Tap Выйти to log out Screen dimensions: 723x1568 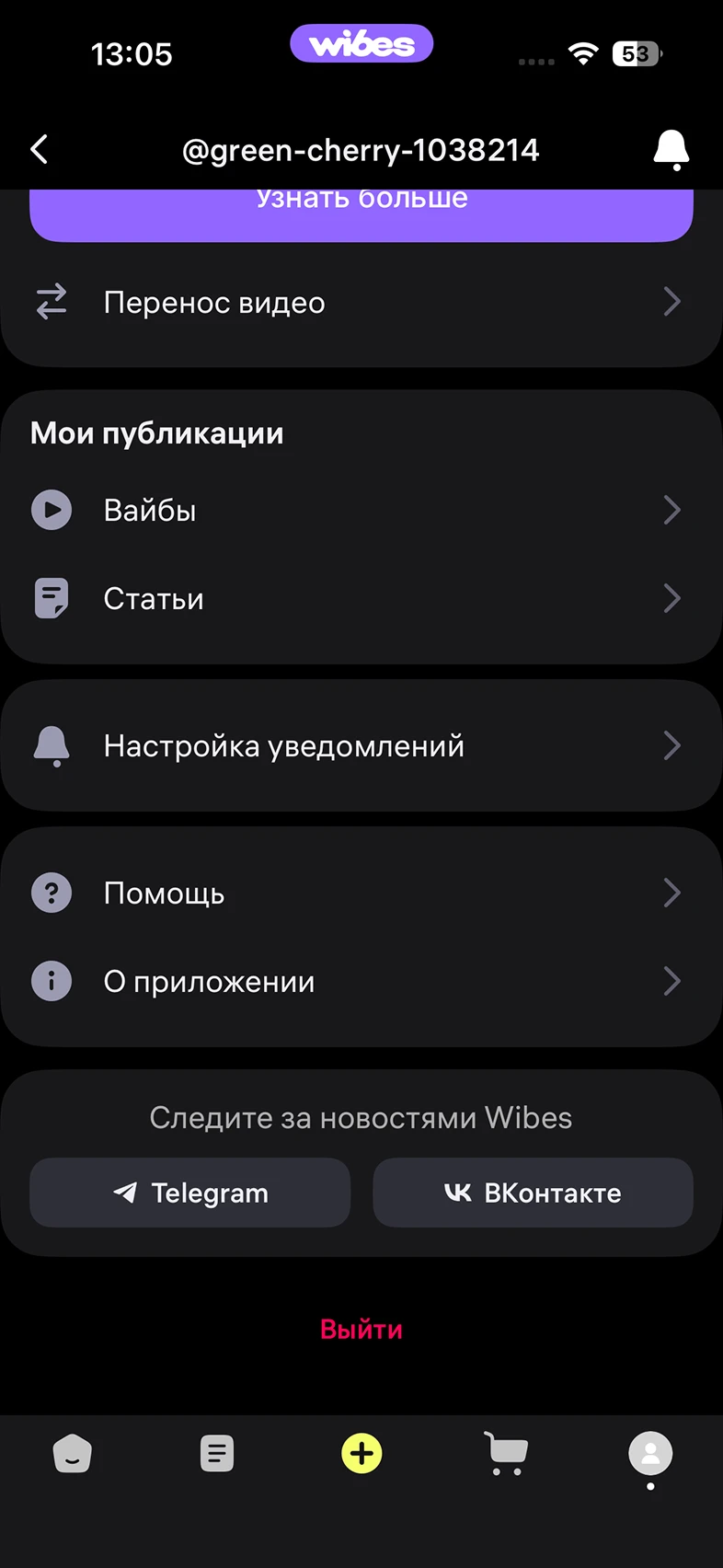coord(361,1329)
